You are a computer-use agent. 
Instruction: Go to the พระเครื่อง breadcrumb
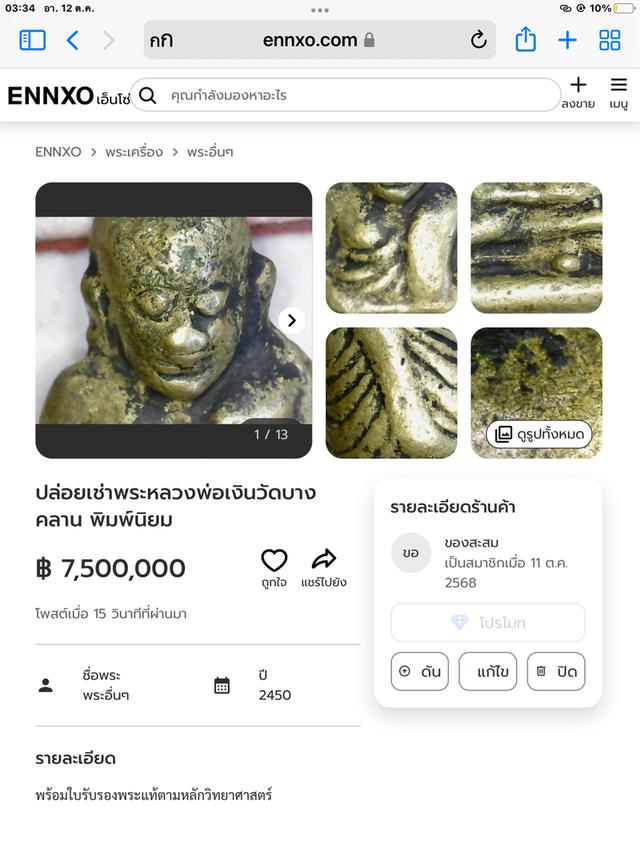133,152
